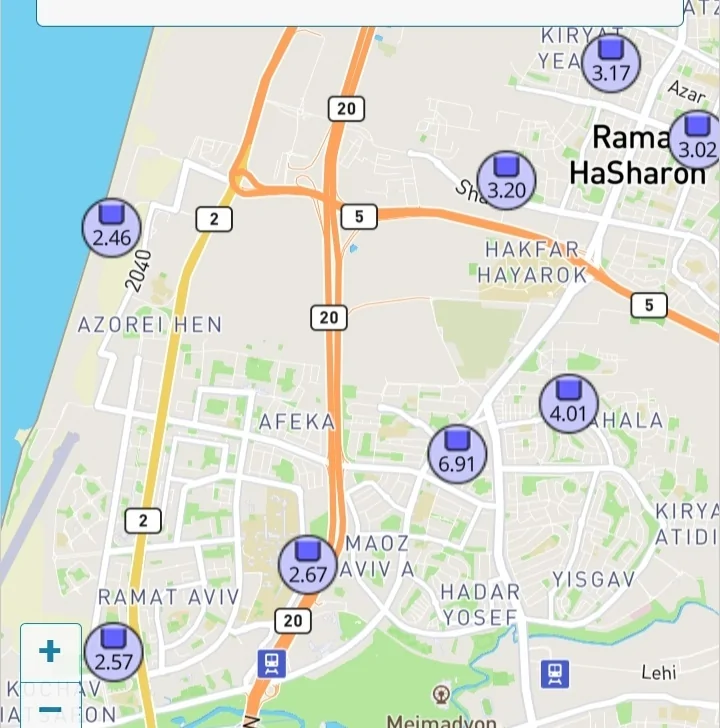Tap the 2.46 marker near the coast
Viewport: 720px width, 728px height.
pos(111,227)
